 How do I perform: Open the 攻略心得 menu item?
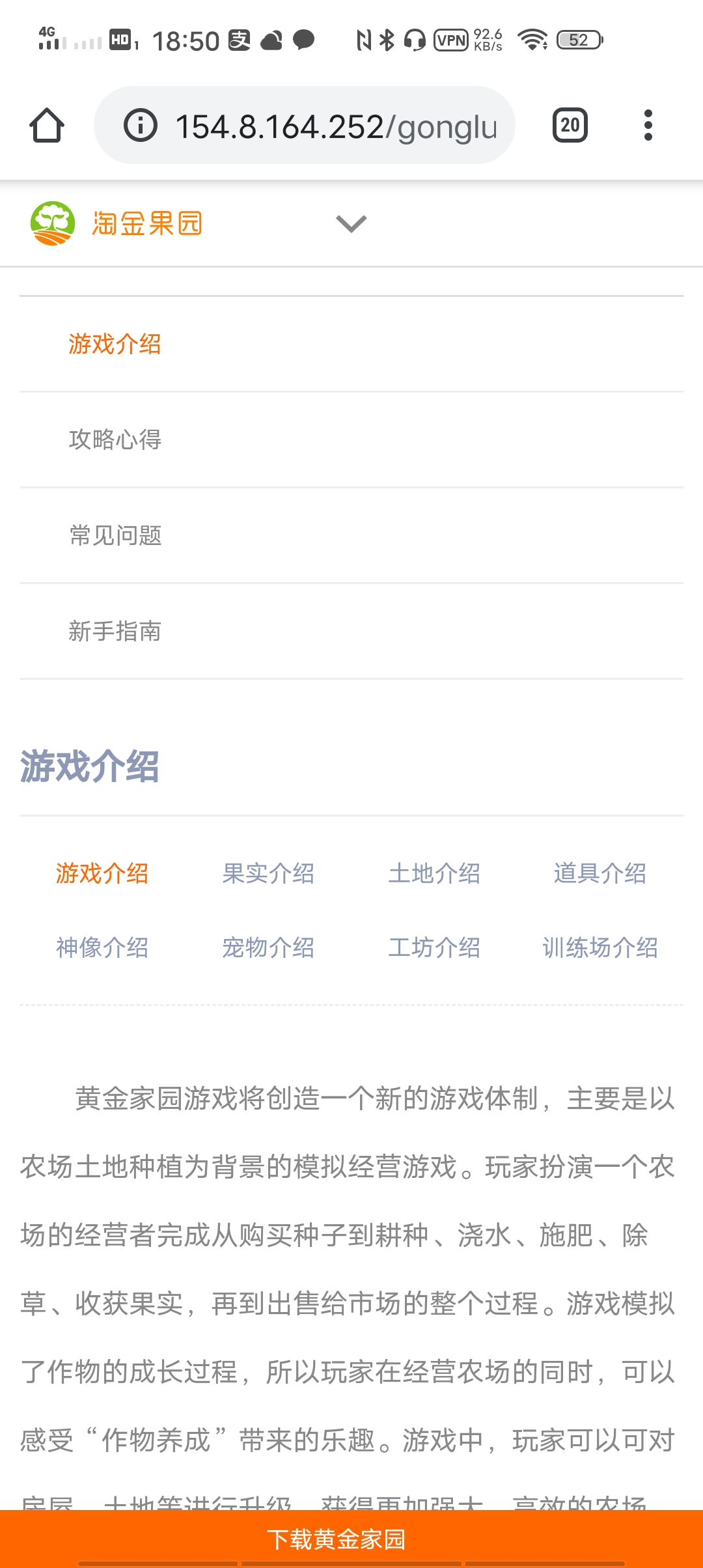(x=351, y=440)
